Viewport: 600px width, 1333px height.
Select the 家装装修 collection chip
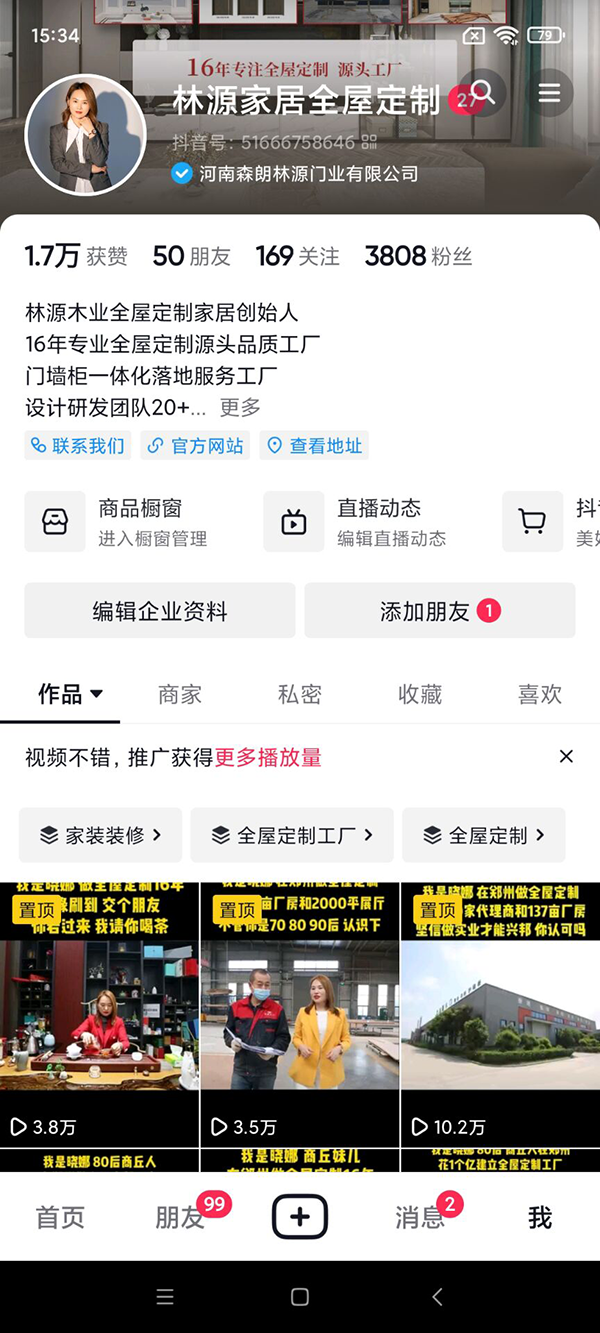click(100, 835)
